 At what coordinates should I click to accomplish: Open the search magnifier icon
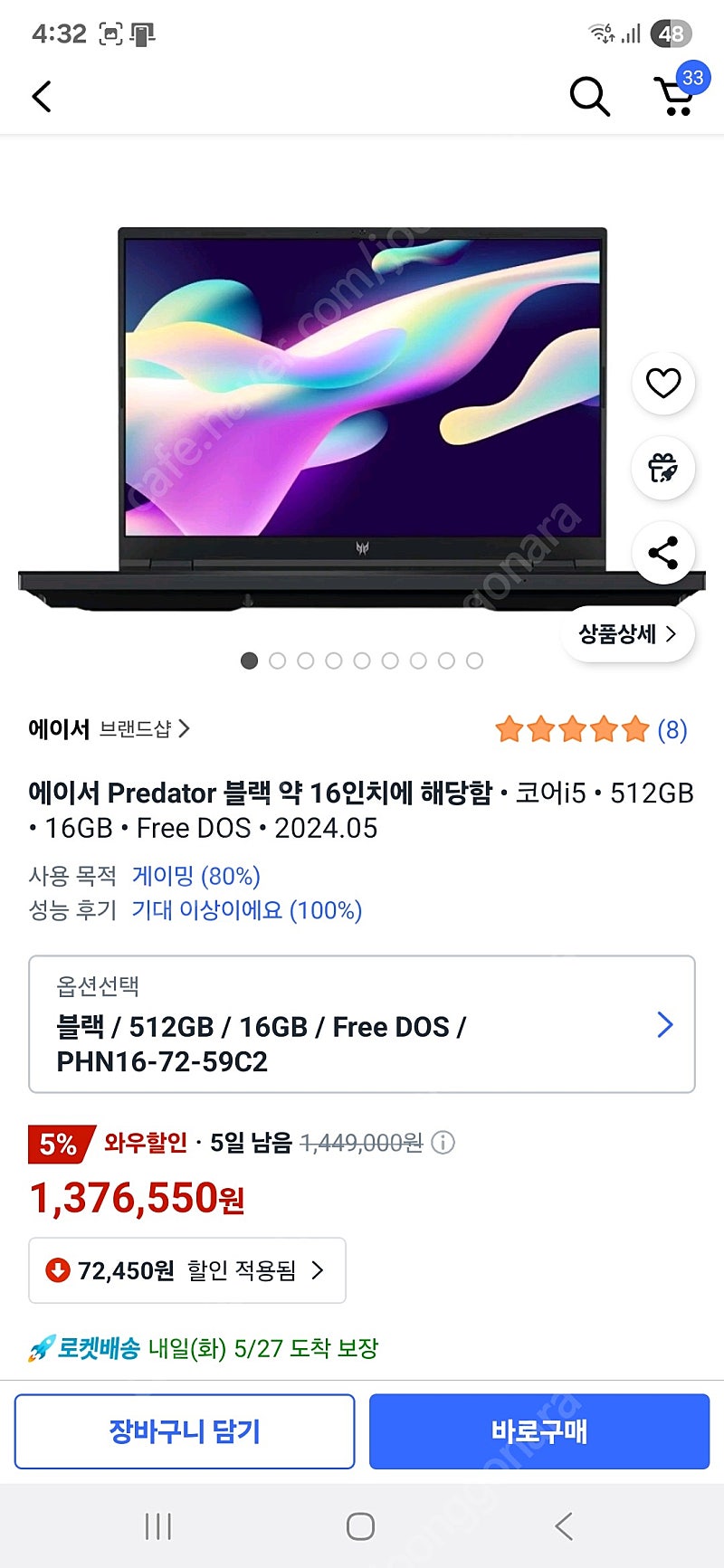click(x=589, y=96)
